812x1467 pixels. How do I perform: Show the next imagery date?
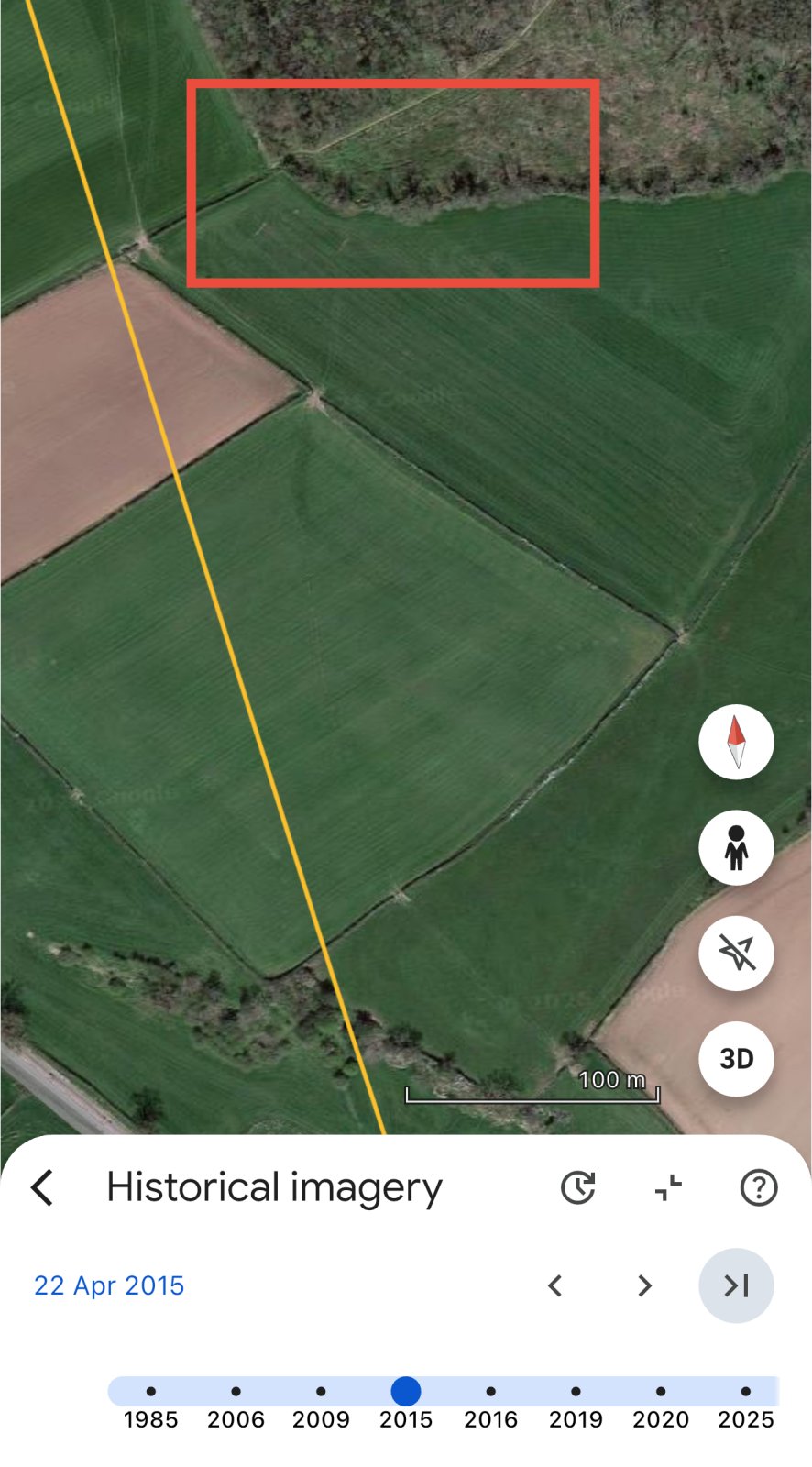coord(644,1285)
